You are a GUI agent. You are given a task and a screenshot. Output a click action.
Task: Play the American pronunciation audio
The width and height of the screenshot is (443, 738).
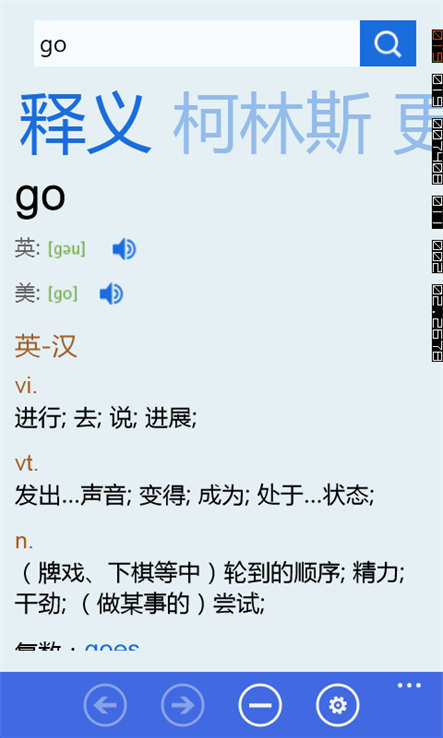point(111,294)
